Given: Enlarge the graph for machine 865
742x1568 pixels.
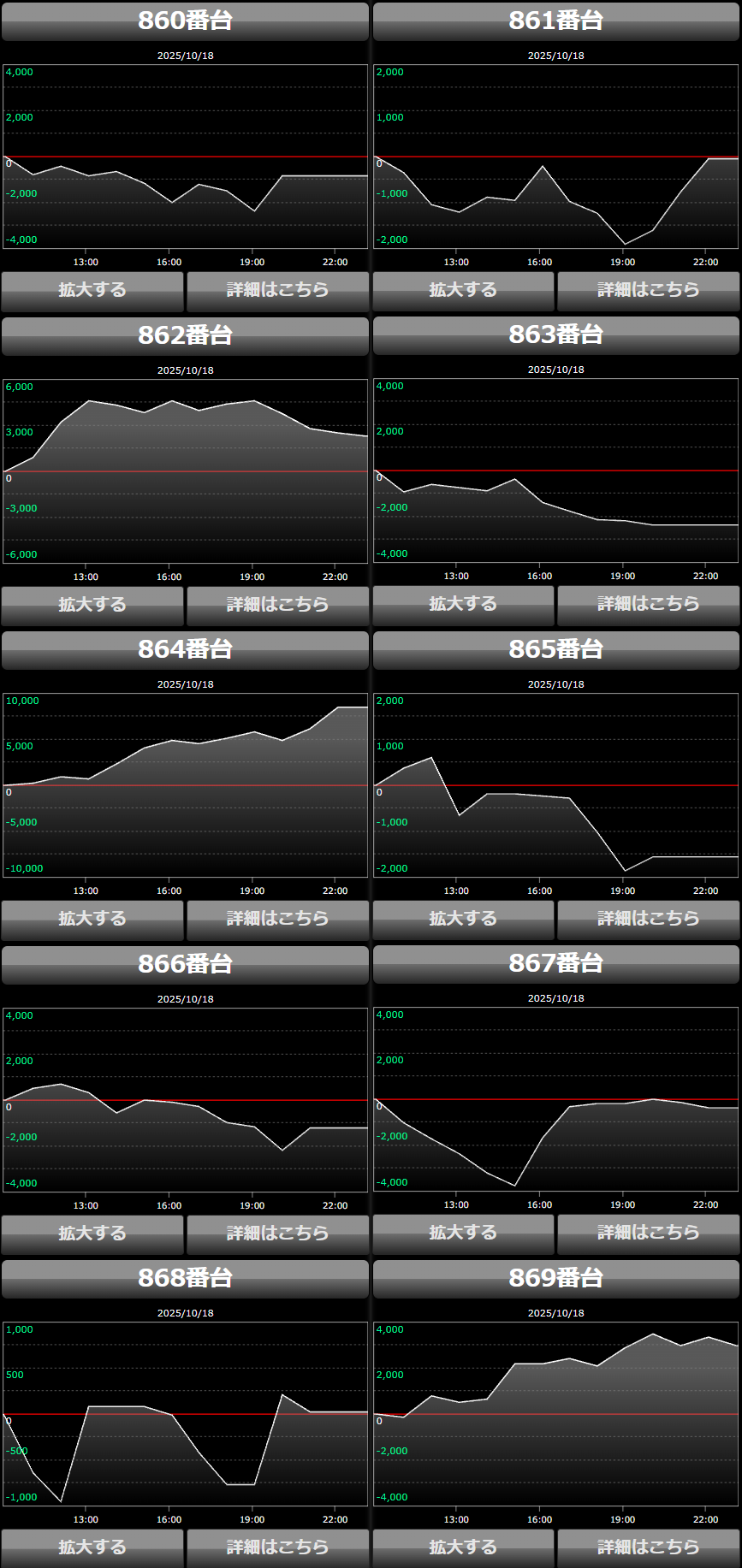Looking at the screenshot, I should pyautogui.click(x=463, y=920).
